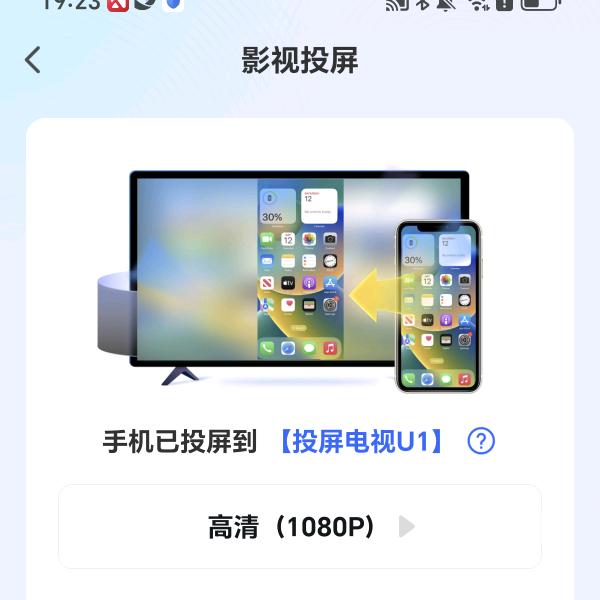Open the help icon beside 投屏电视U1
This screenshot has height=600, width=600.
coord(481,441)
